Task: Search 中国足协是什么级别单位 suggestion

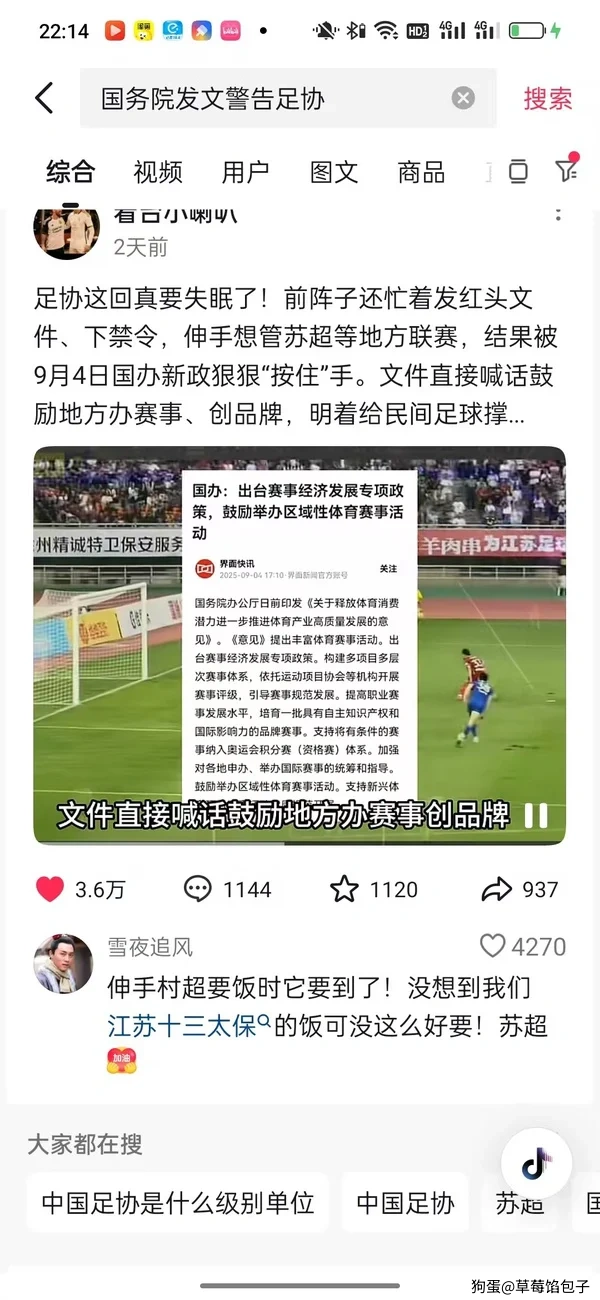Action: (178, 1203)
